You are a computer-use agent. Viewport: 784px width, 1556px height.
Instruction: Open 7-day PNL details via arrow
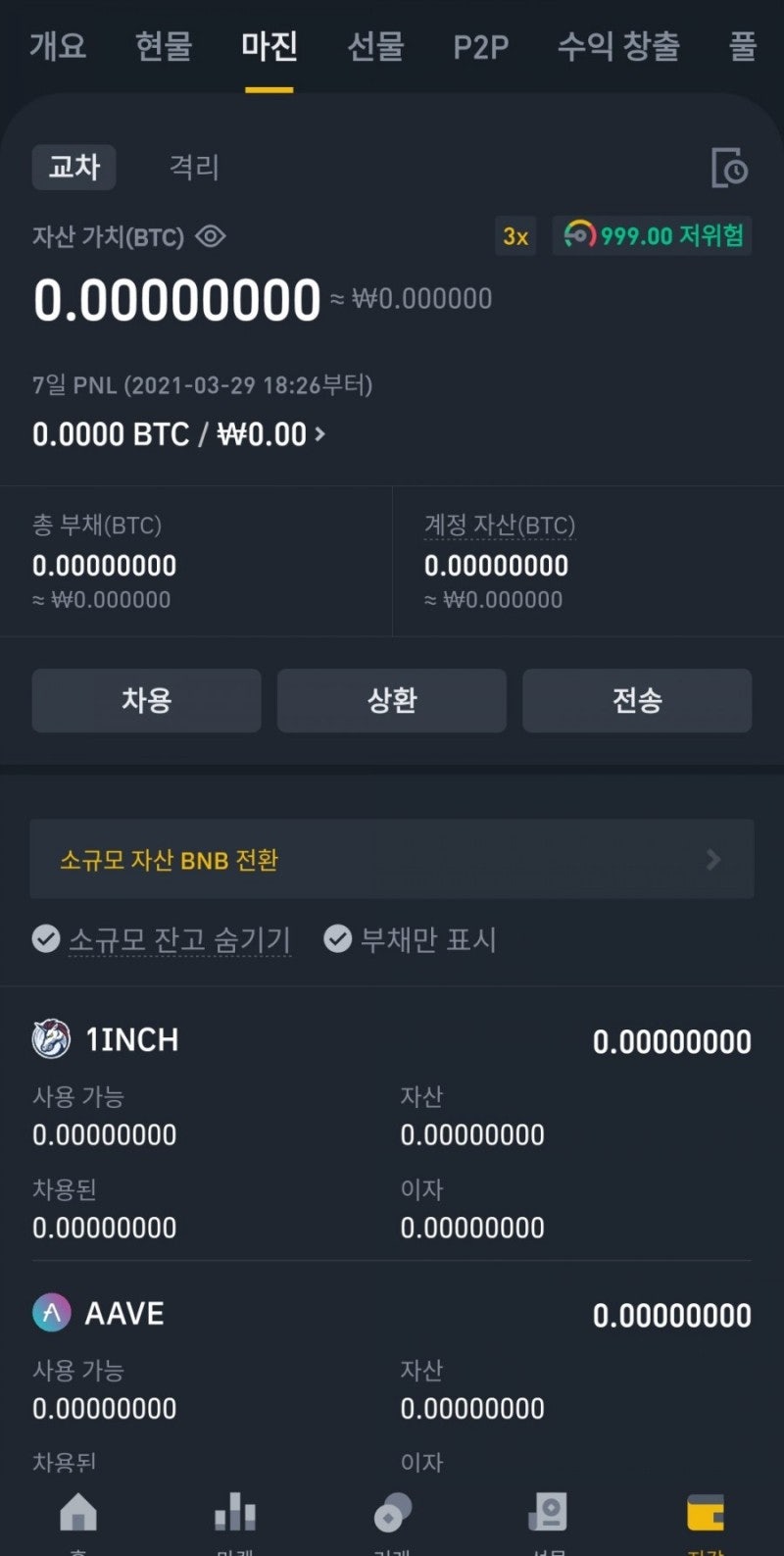(320, 434)
